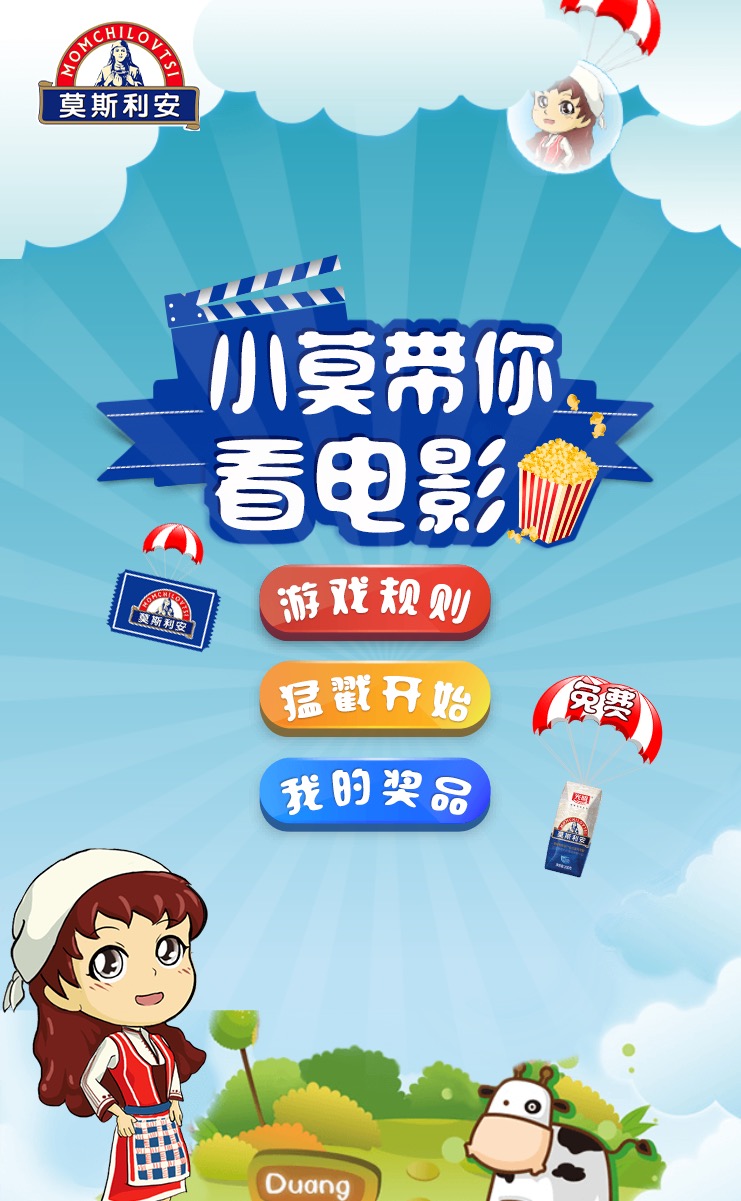Screen dimensions: 741x1201
Task: Open the 游戏规则 game rules button
Action: pos(375,602)
